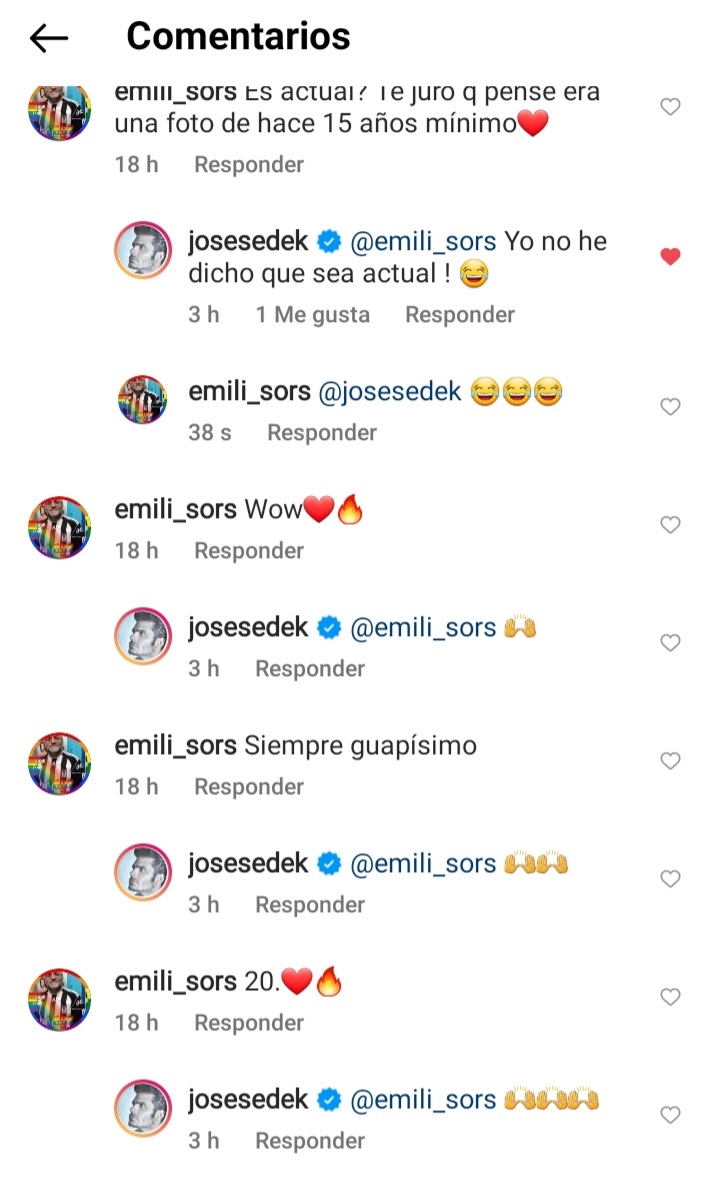The height and width of the screenshot is (1184, 720).
Task: View likes on josesedek's "1 Me gusta" reply
Action: [x=312, y=315]
